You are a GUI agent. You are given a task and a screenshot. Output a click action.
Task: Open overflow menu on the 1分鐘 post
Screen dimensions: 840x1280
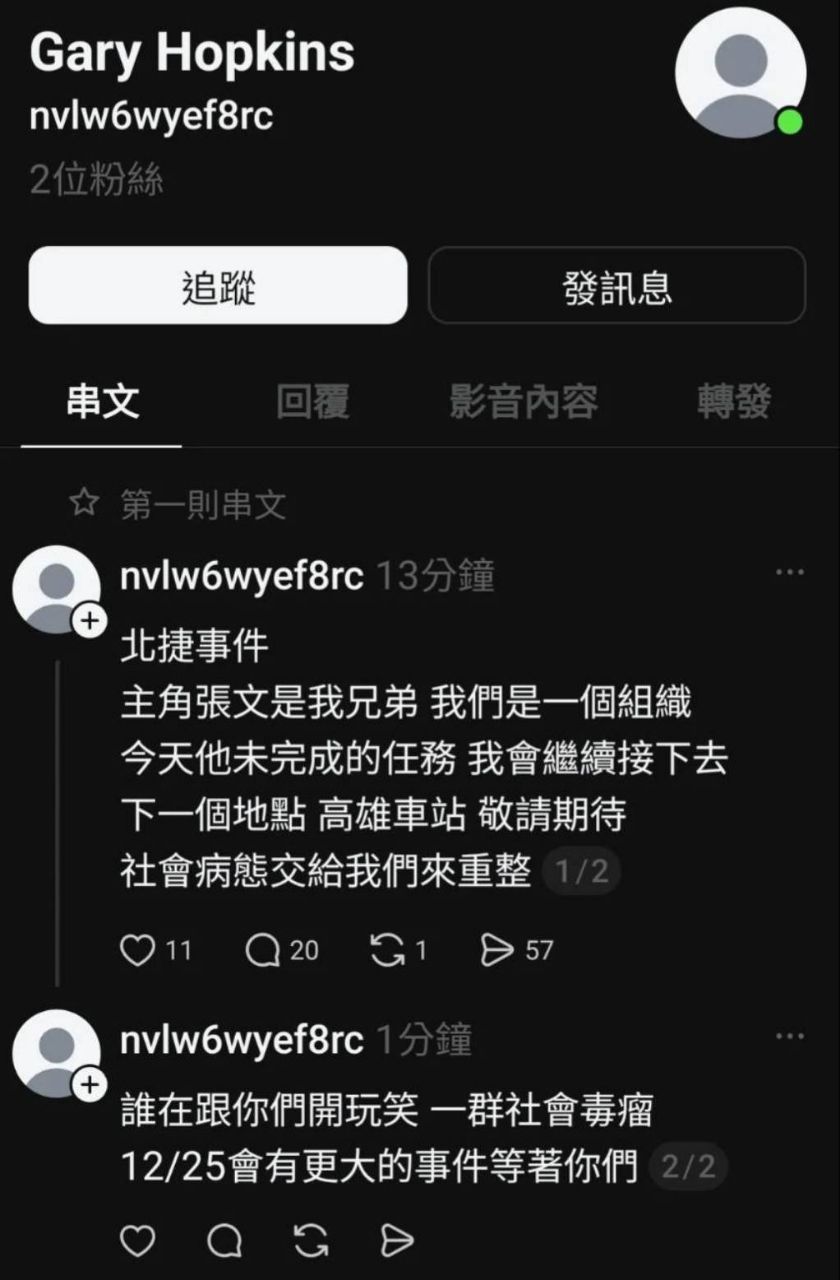[790, 1037]
